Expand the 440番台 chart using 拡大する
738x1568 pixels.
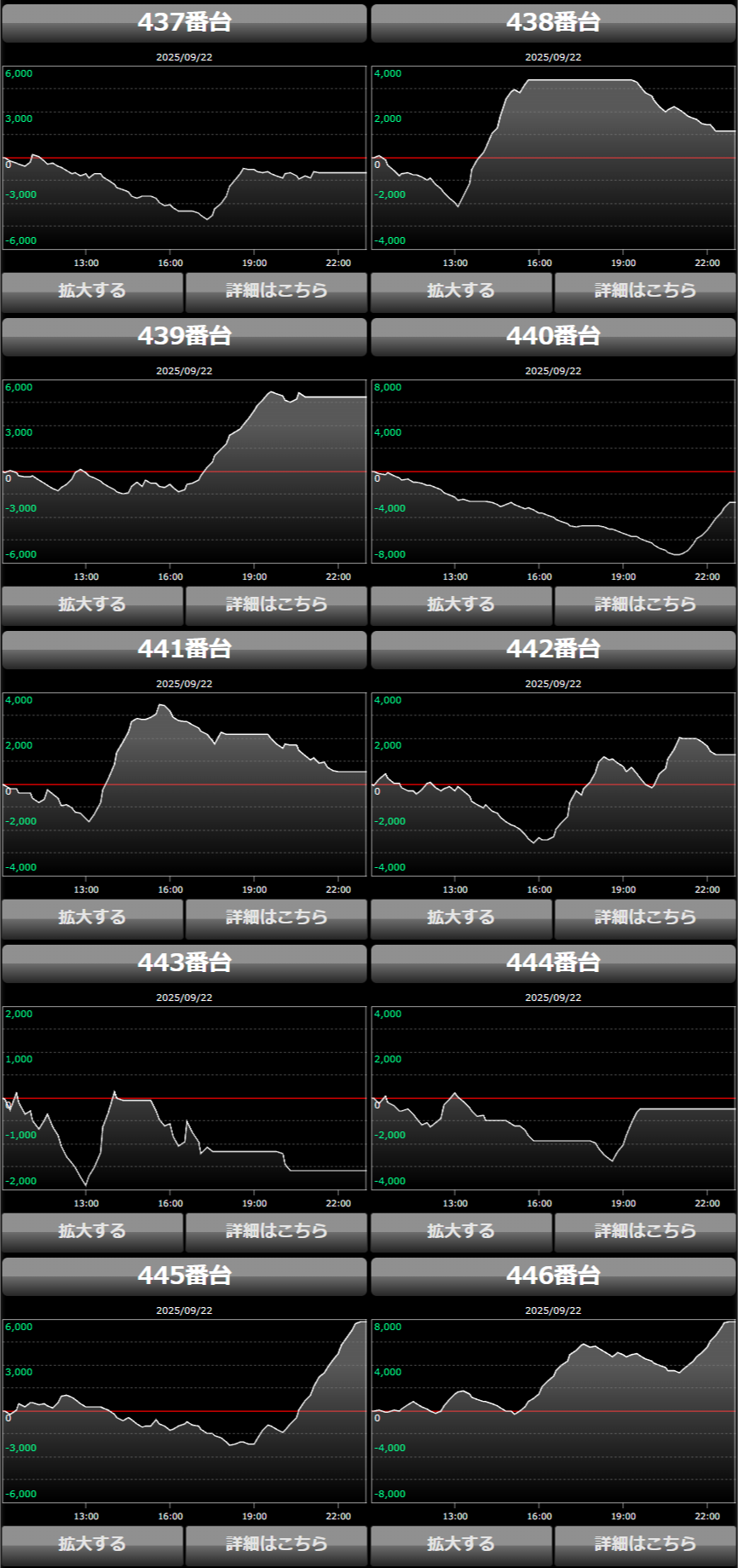tap(461, 605)
